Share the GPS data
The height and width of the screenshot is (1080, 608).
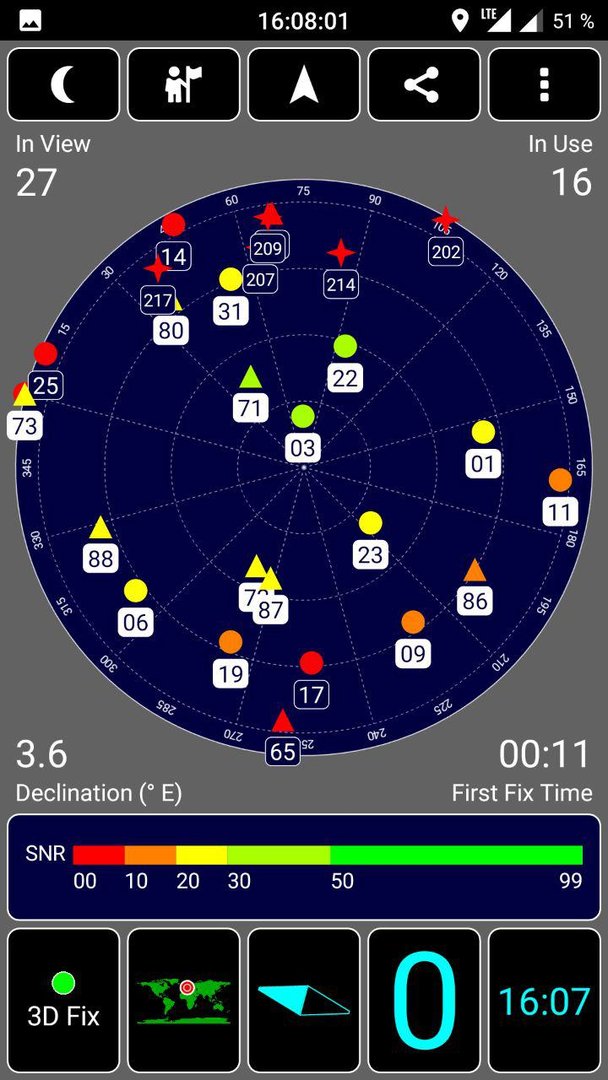(423, 85)
